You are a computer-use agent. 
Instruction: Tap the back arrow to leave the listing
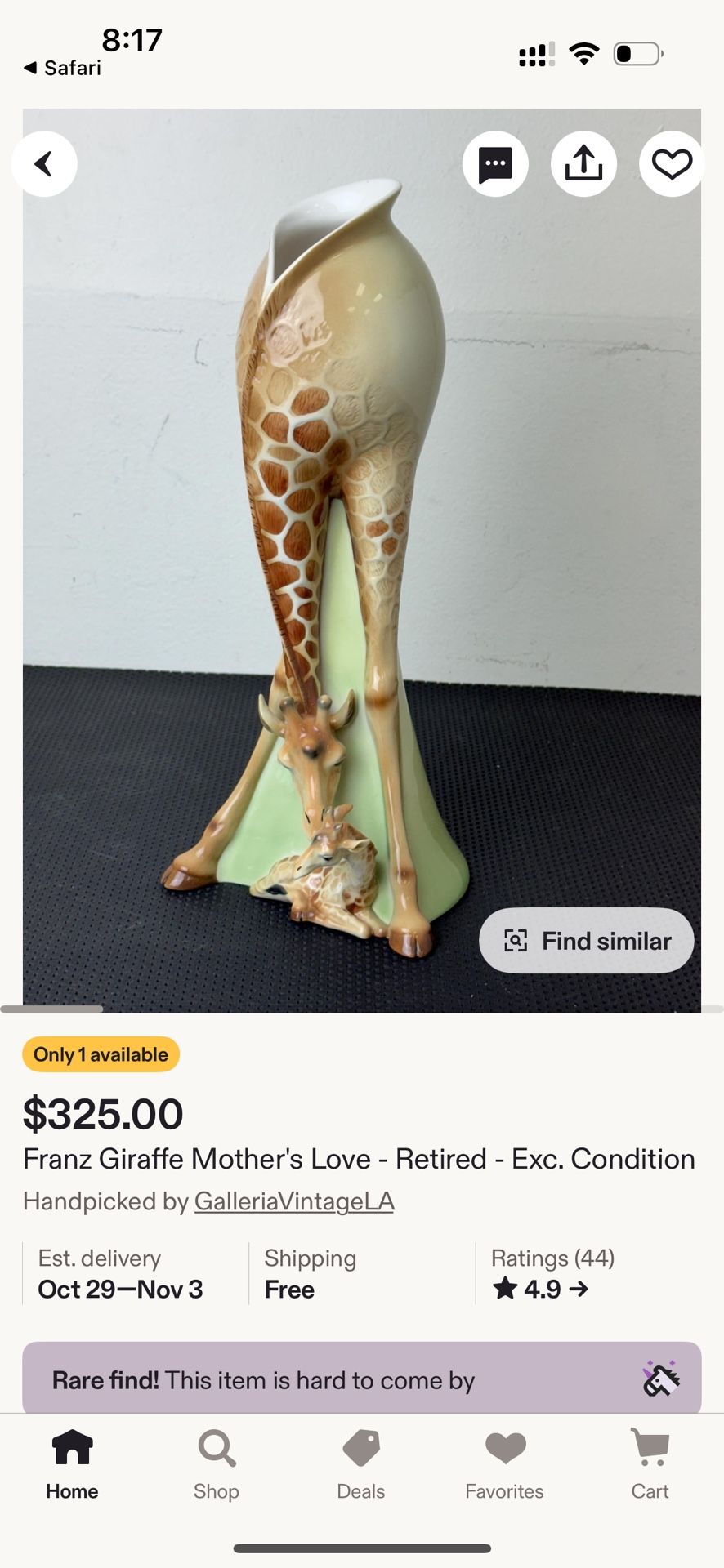click(x=45, y=163)
